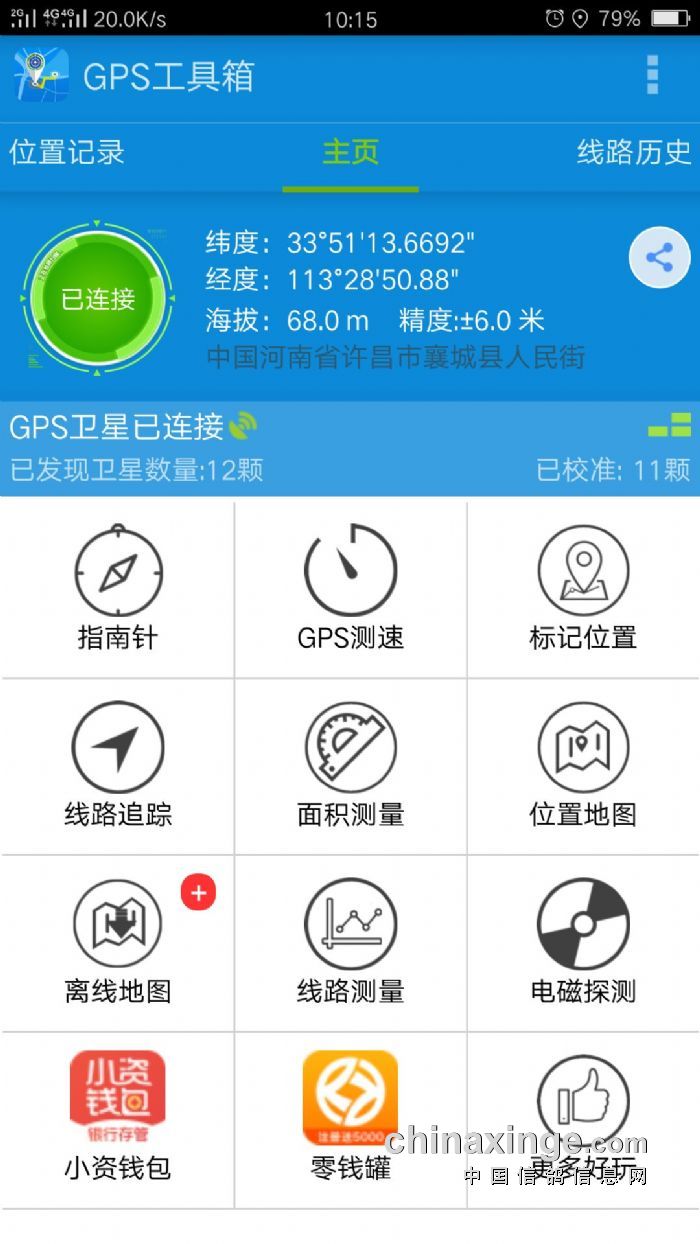Open the 面积测量 area tool
700x1244 pixels.
click(x=350, y=767)
